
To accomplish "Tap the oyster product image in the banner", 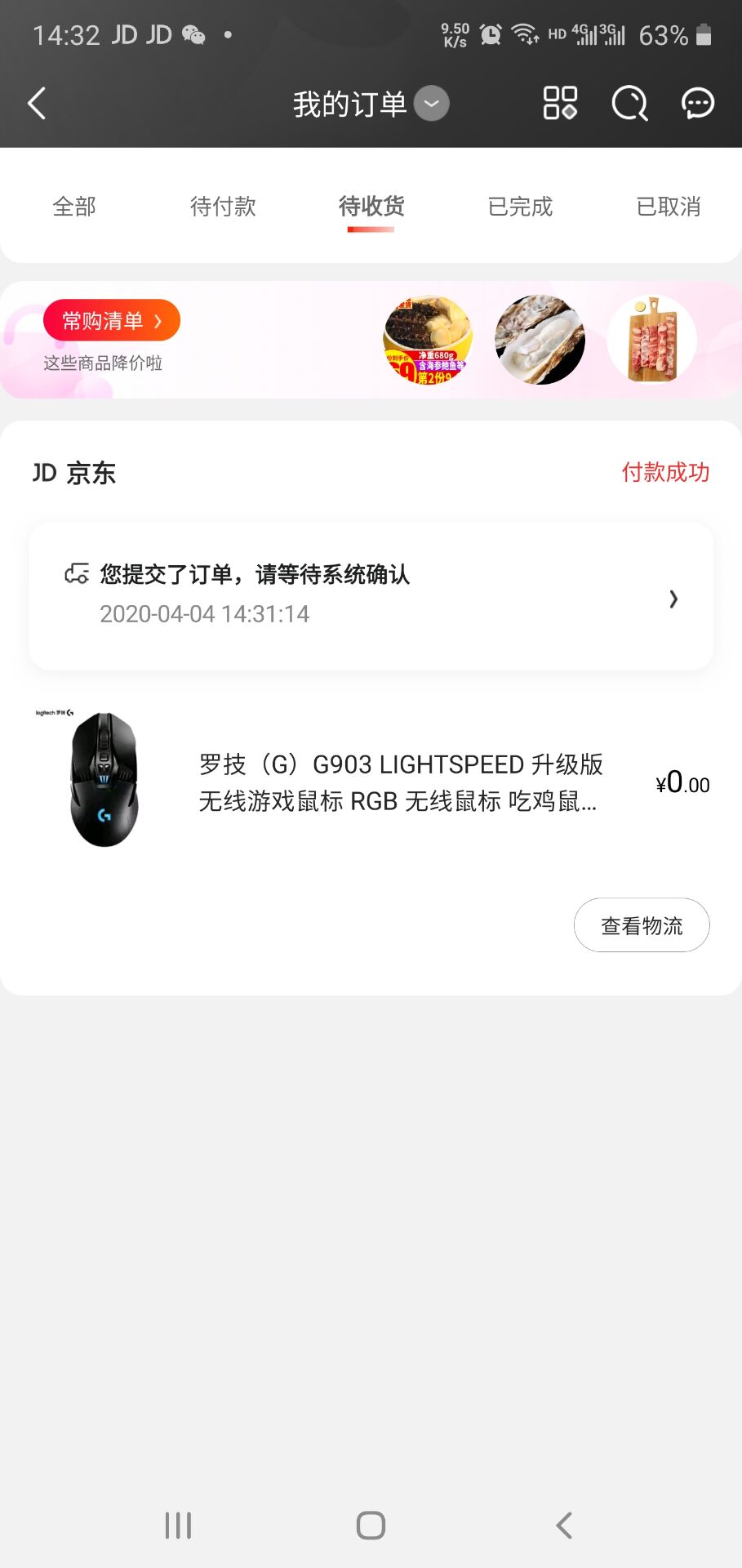I will pyautogui.click(x=540, y=339).
